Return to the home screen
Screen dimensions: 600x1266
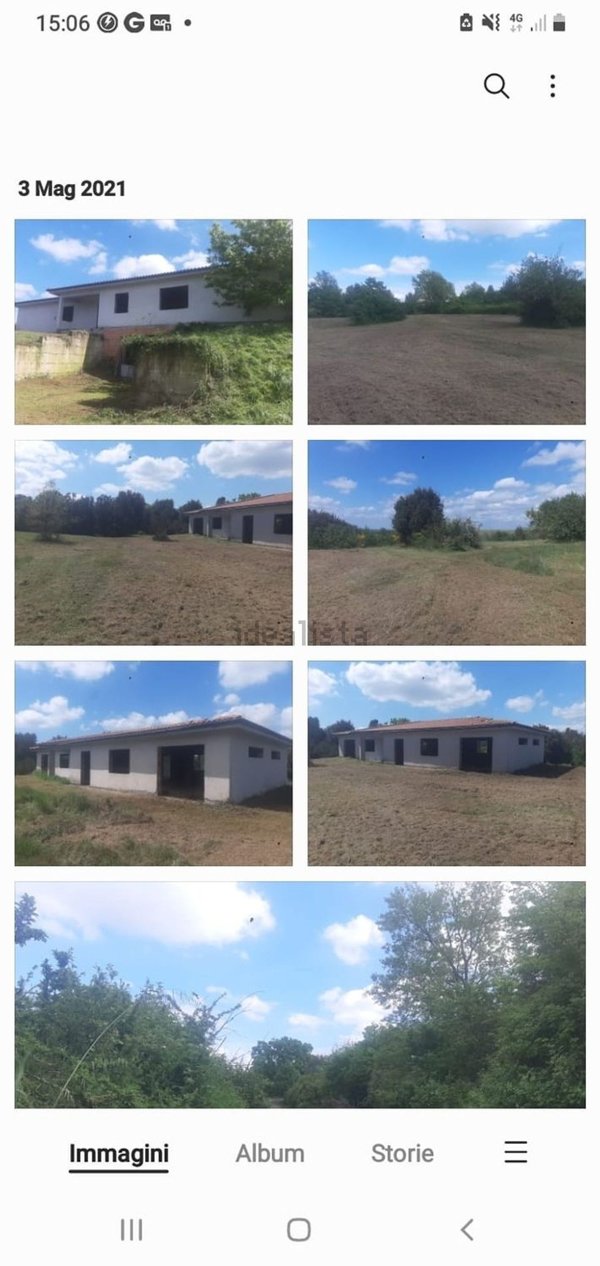tap(299, 1230)
